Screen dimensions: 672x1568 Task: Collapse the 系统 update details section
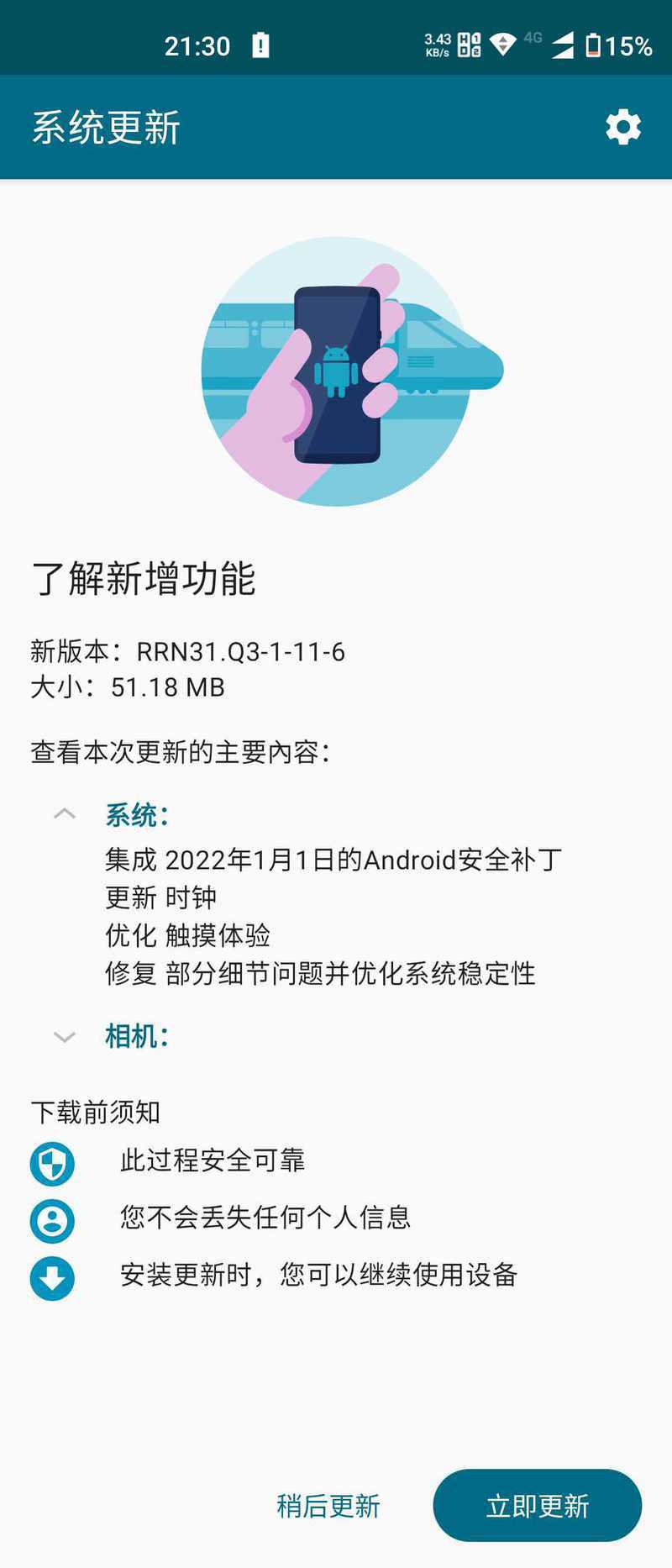(65, 813)
